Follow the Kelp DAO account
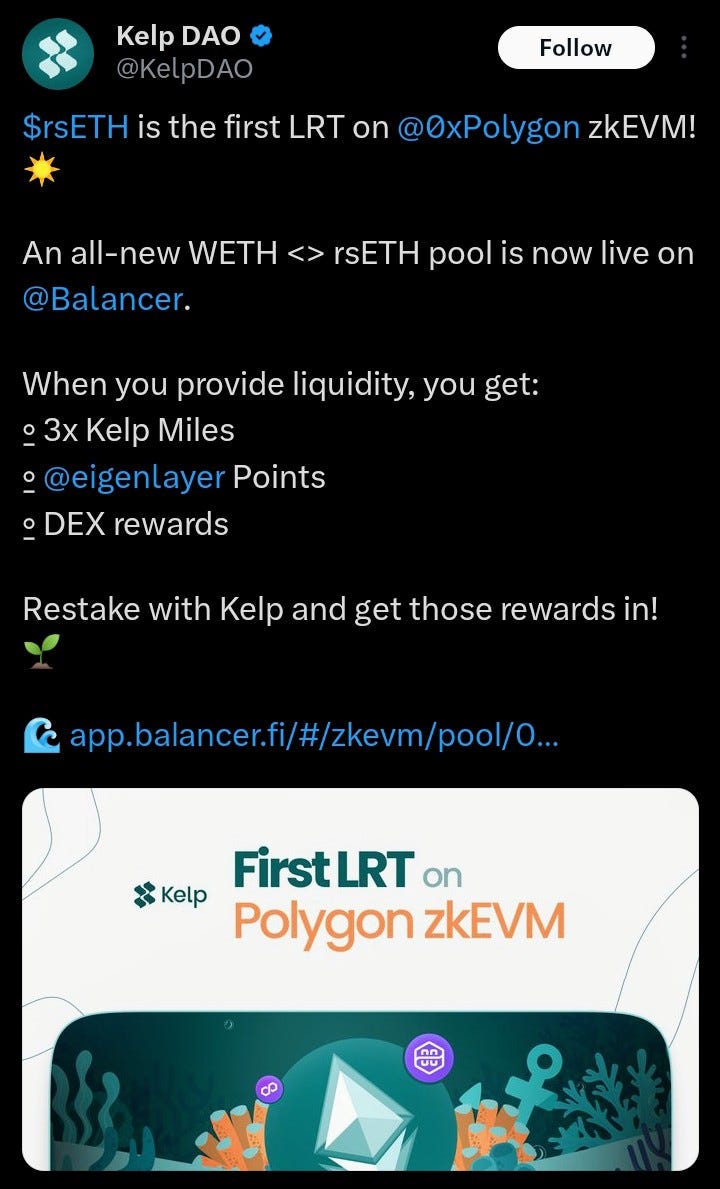This screenshot has width=720, height=1189. [575, 47]
